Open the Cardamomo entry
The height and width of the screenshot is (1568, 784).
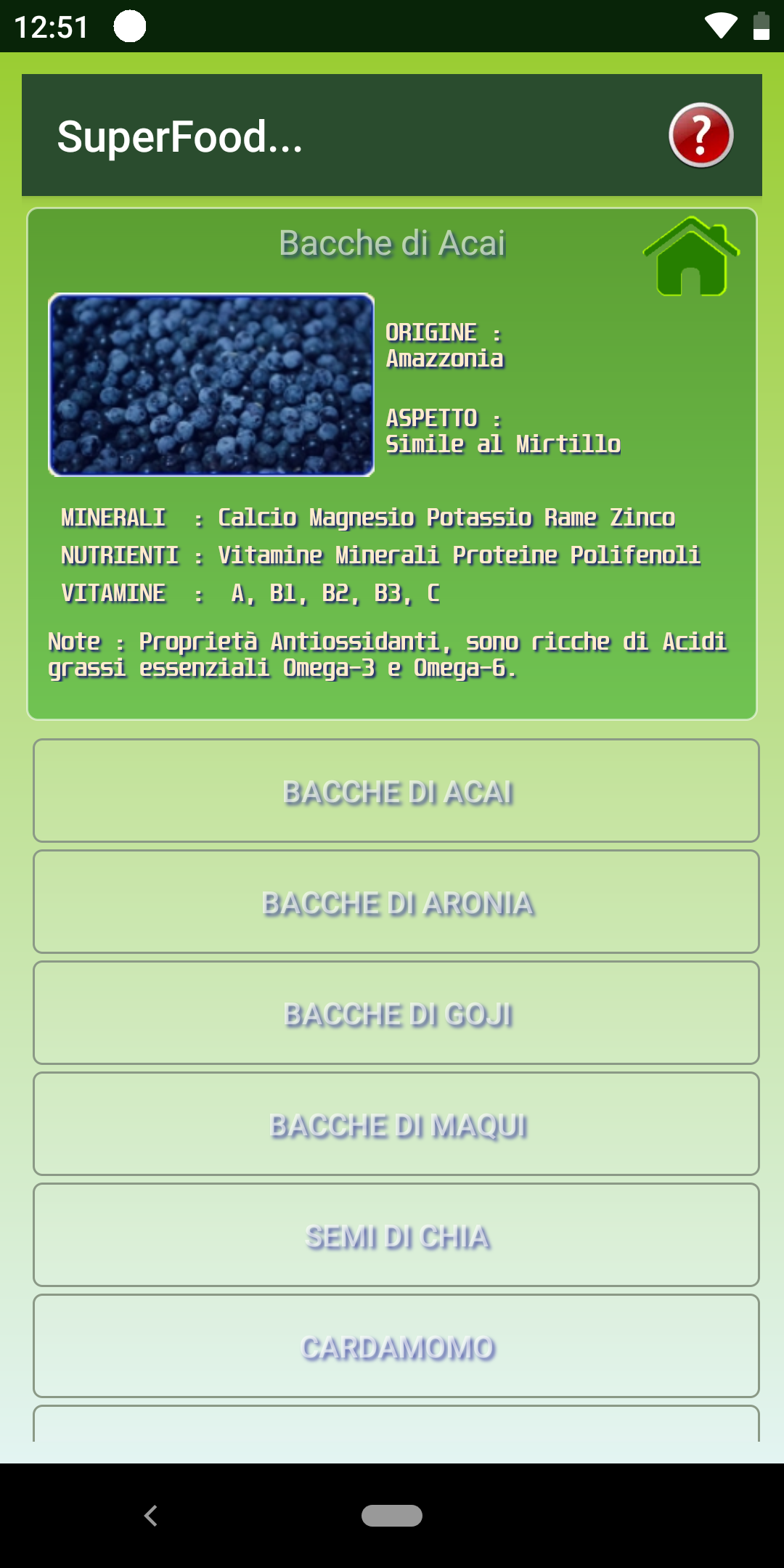396,1347
